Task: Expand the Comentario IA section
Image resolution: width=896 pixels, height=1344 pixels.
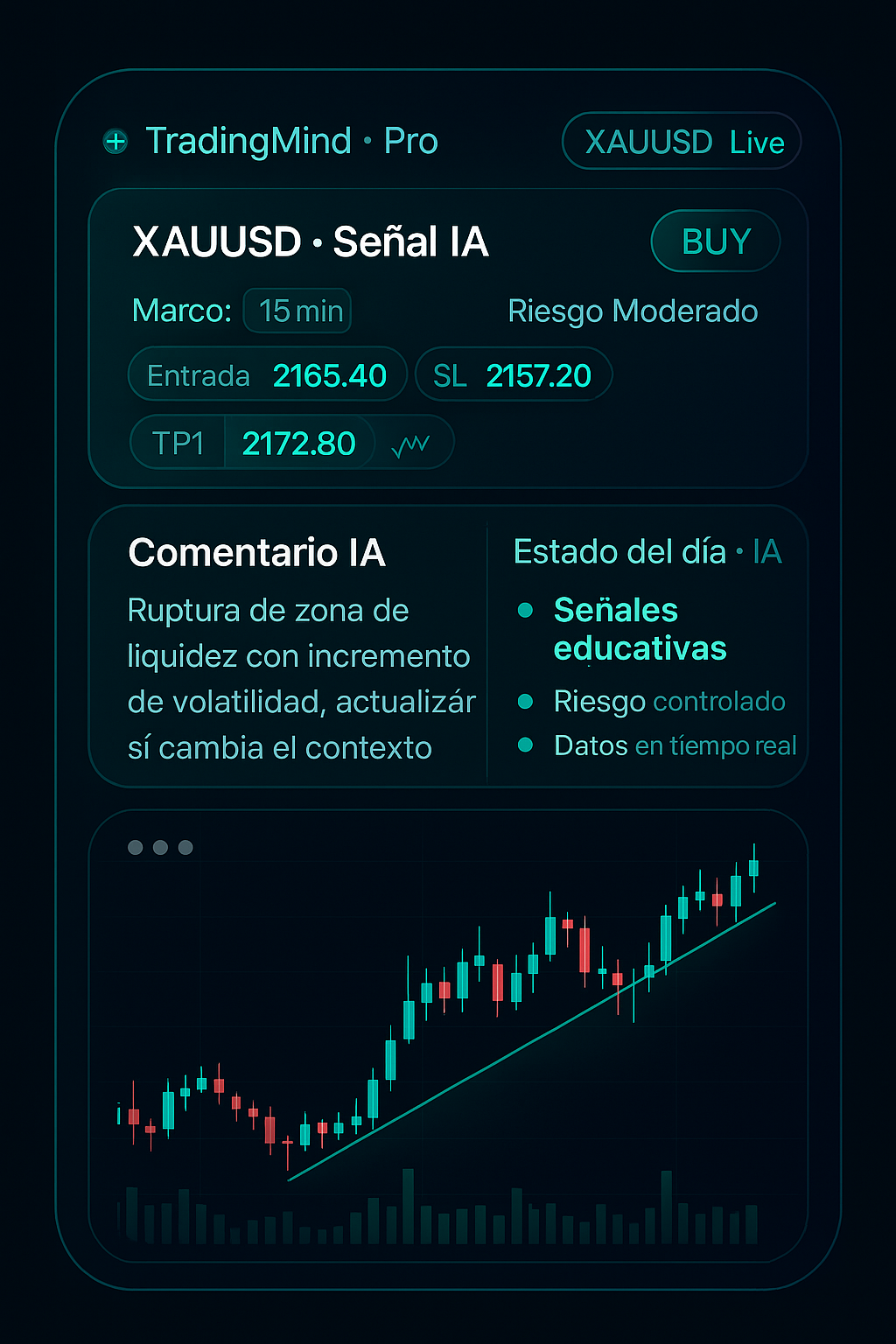Action: coord(257,552)
